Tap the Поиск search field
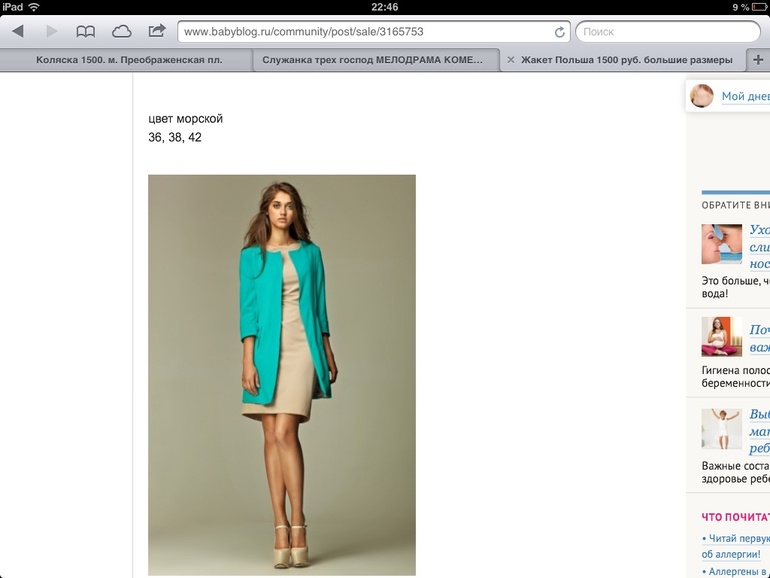Image resolution: width=770 pixels, height=578 pixels. (665, 32)
